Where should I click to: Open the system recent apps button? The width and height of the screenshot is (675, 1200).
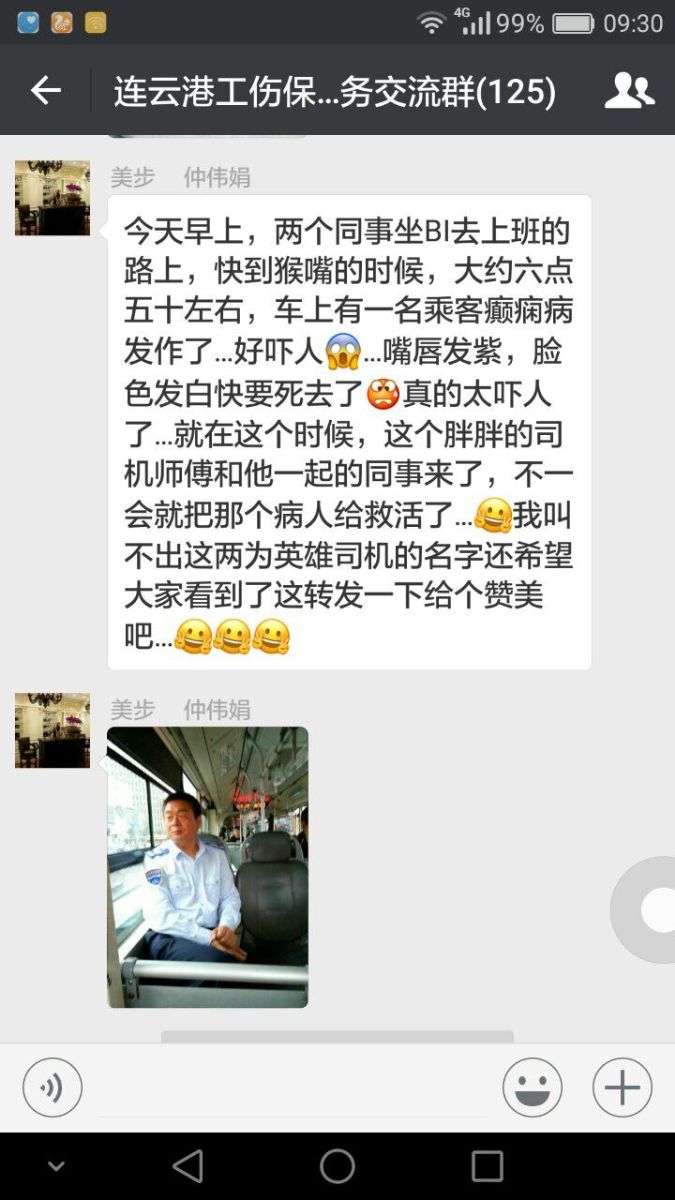pos(487,1166)
